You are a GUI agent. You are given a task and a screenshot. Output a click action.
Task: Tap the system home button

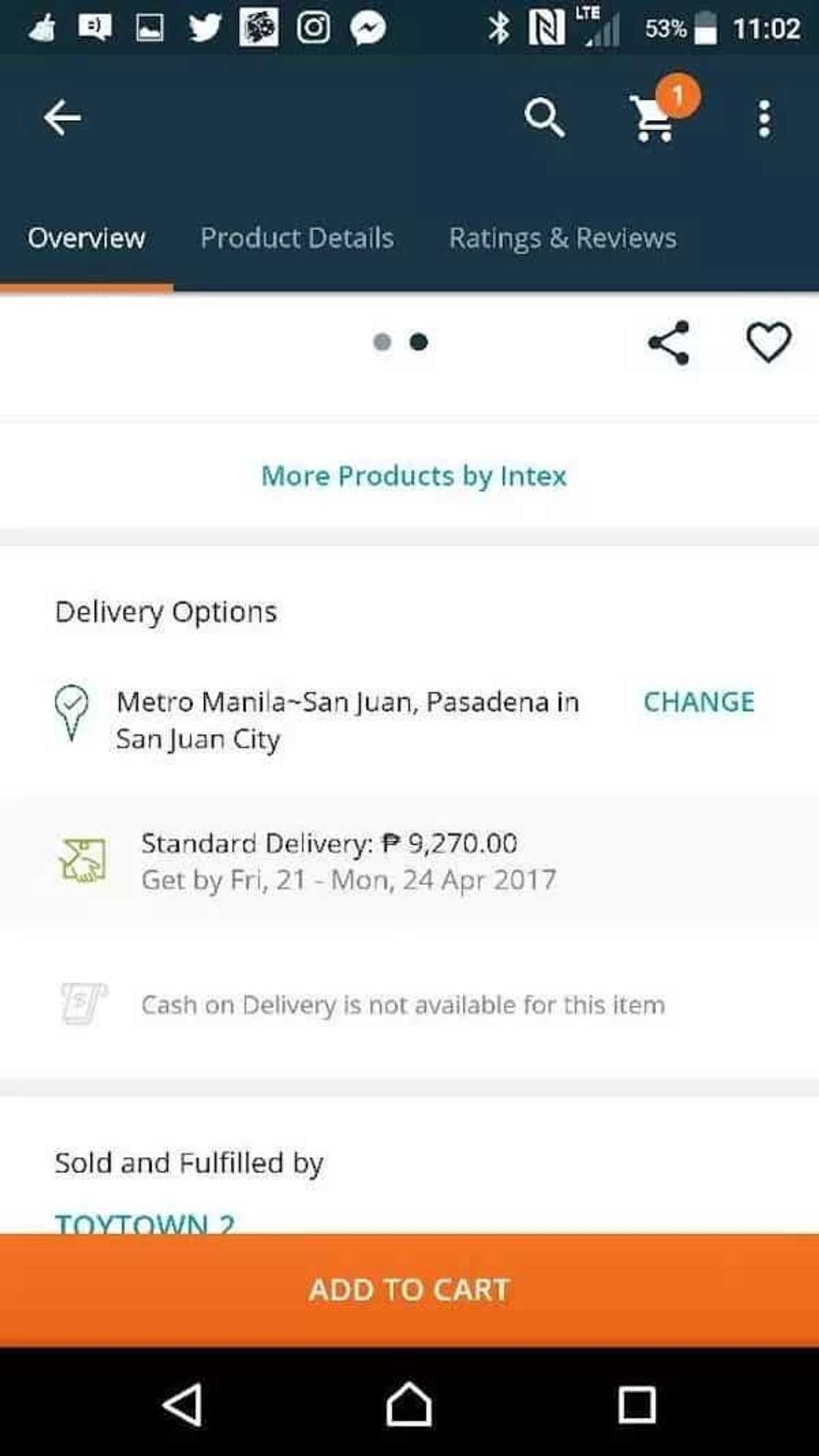409,1403
